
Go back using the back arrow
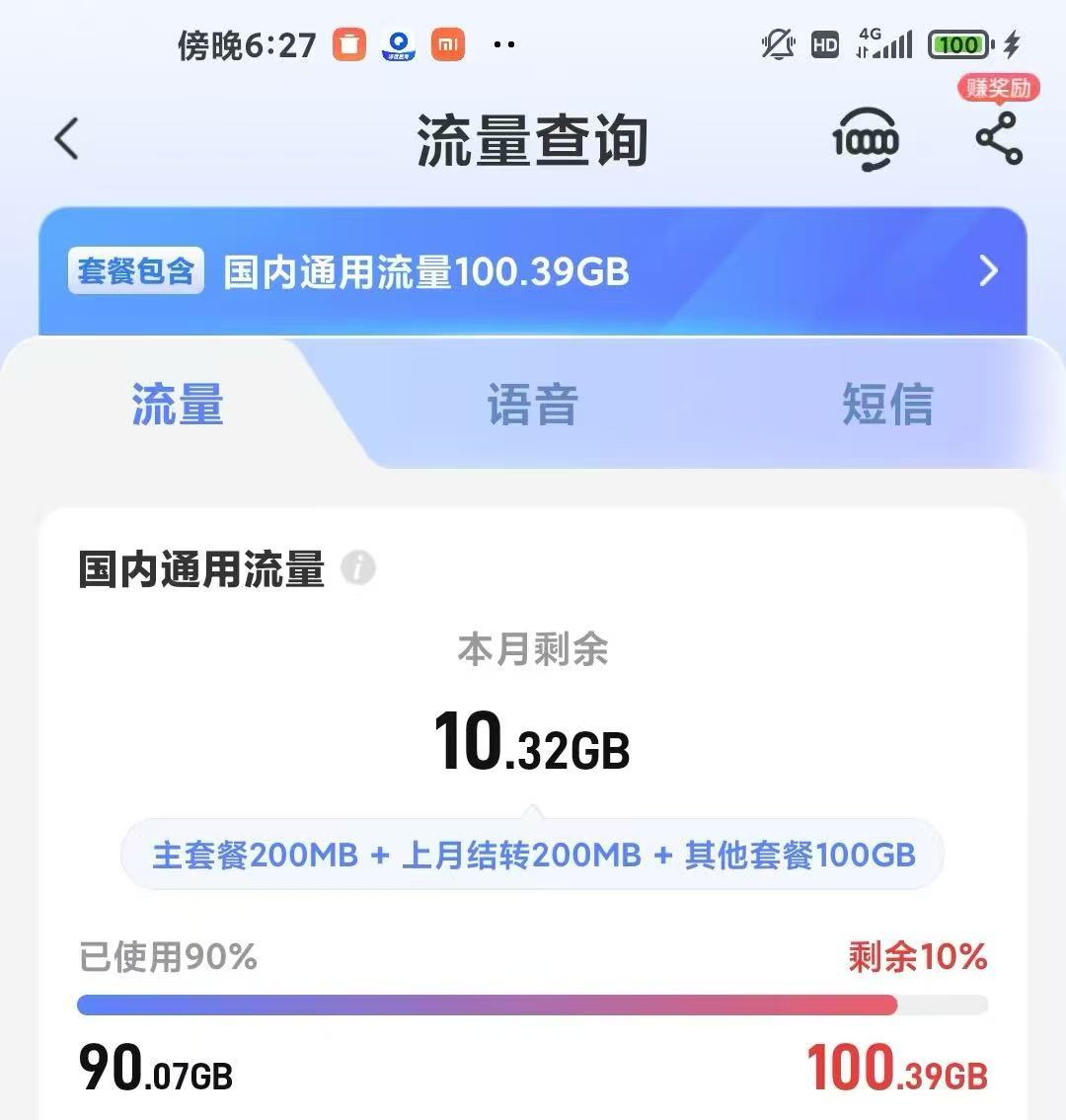66,139
